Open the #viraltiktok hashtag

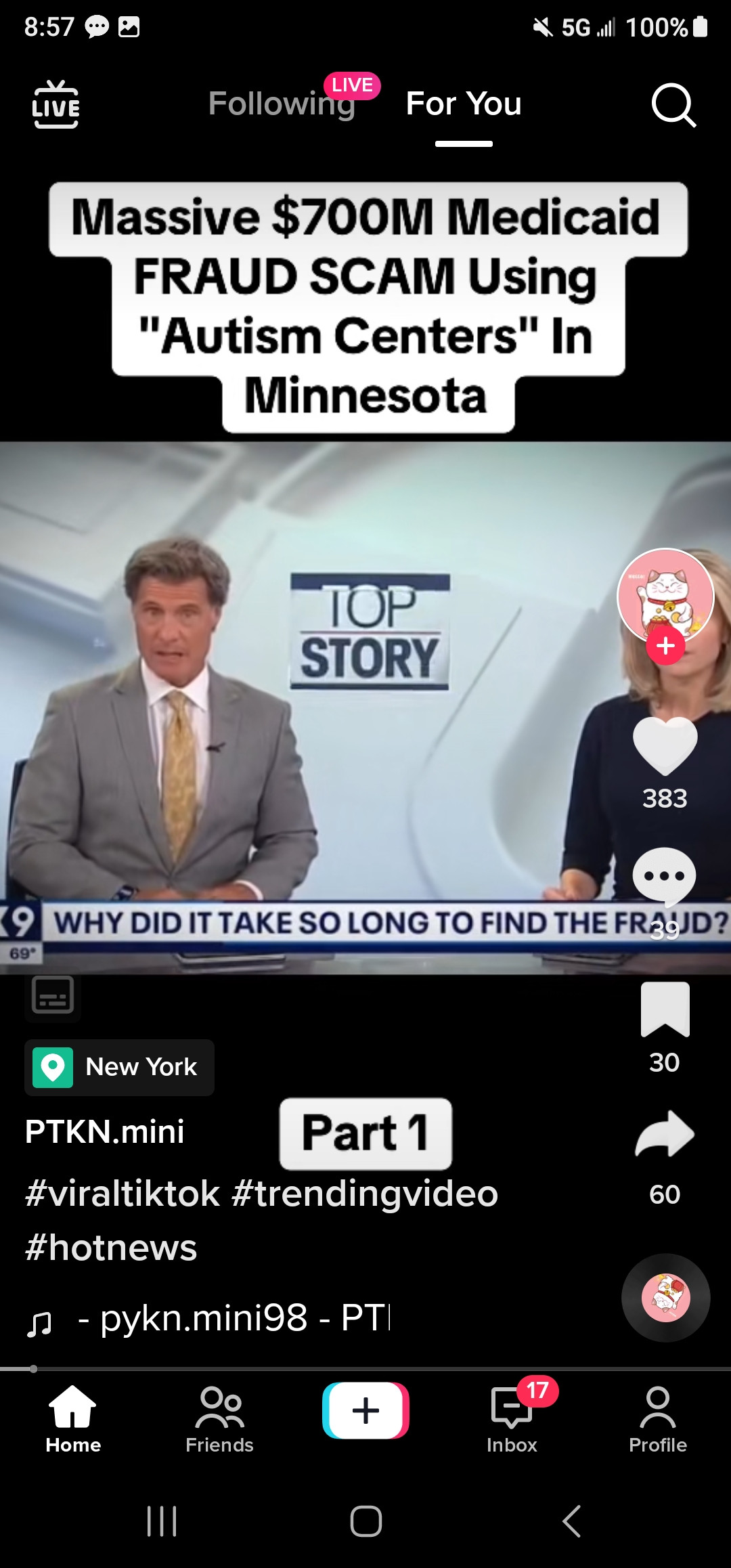click(x=123, y=1194)
